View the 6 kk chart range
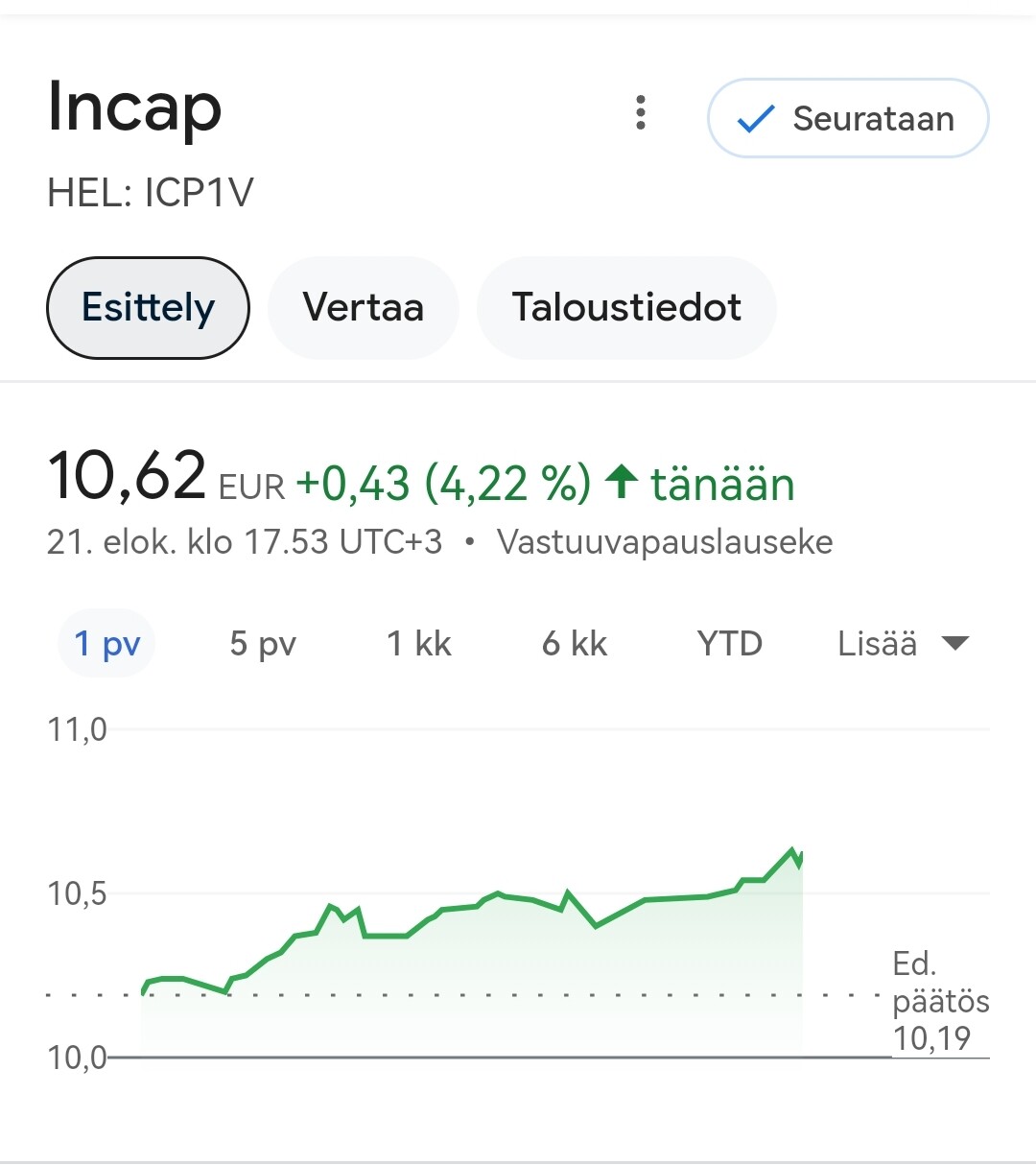 click(x=575, y=643)
